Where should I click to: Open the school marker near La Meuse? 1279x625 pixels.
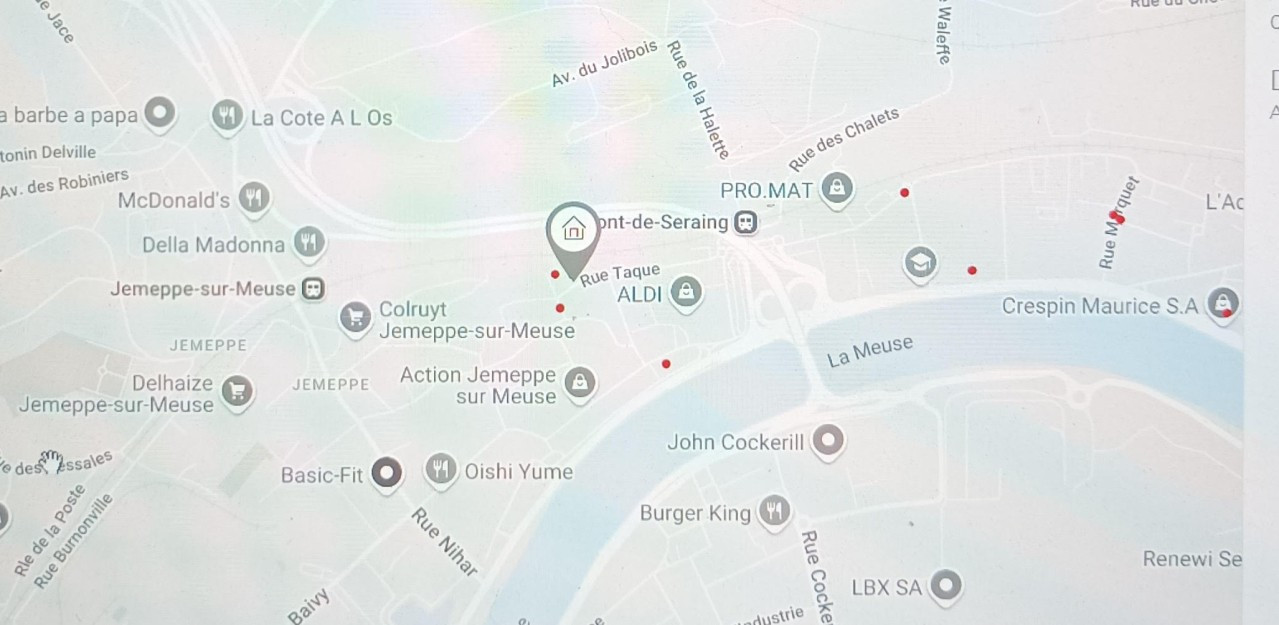pos(920,263)
